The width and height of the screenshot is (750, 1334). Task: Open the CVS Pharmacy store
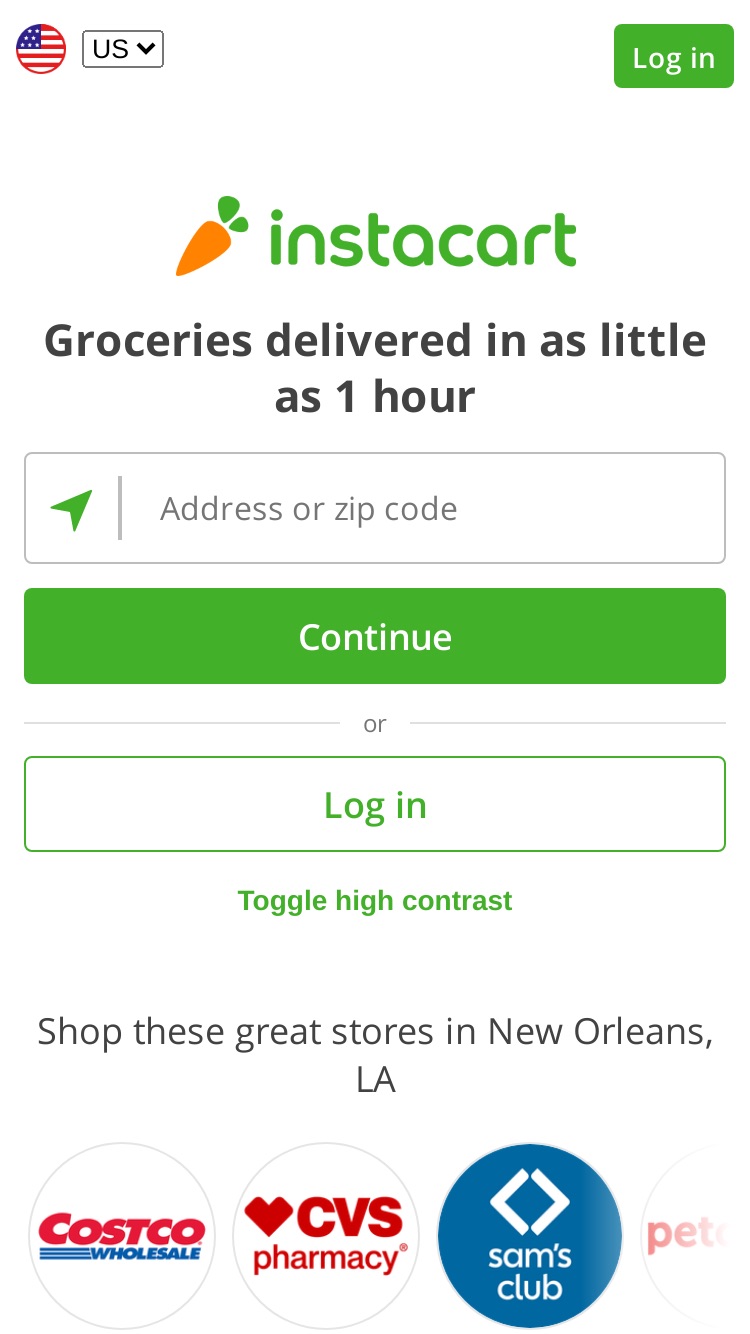point(326,1236)
